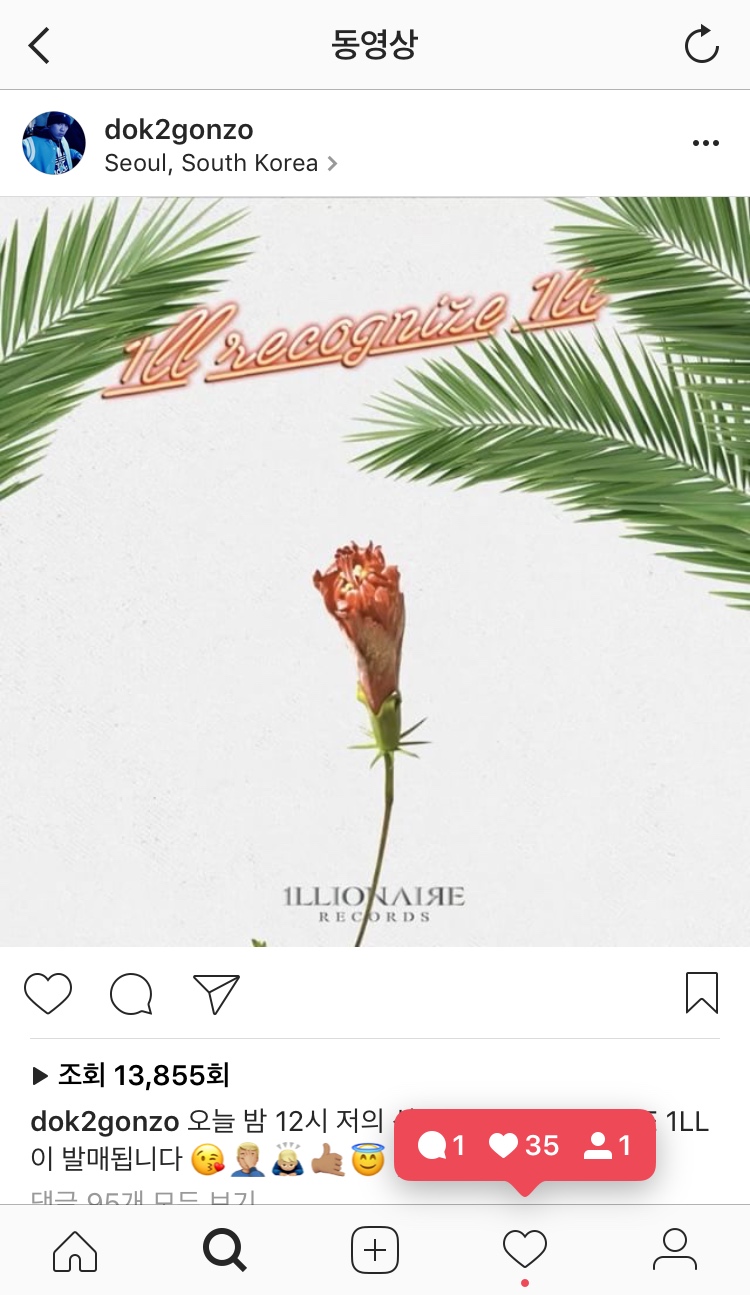Play the ill recognize ill video
Viewport: 750px width, 1295px height.
point(375,571)
